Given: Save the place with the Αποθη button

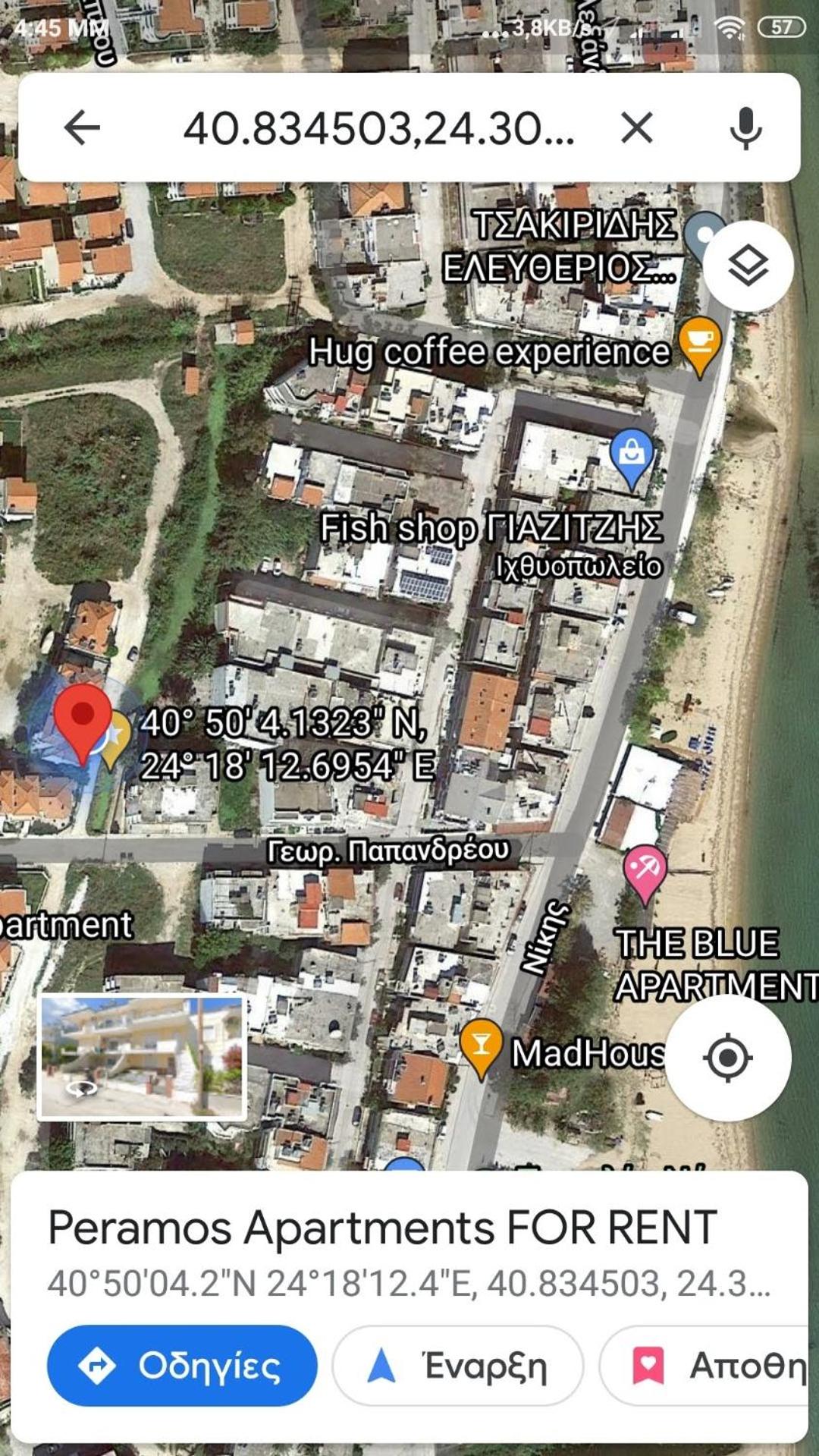Looking at the screenshot, I should click(x=705, y=1366).
